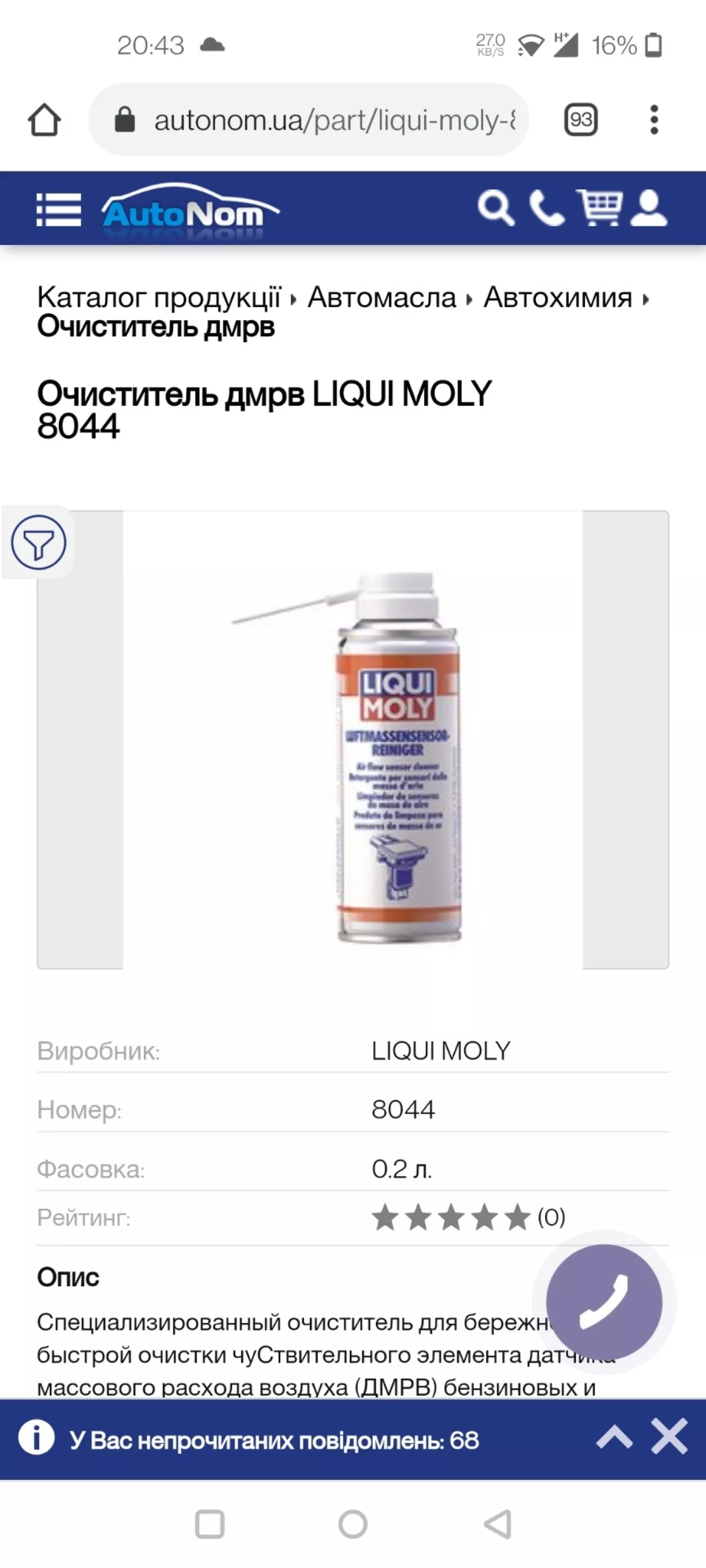Open the tab switcher showing 93 tabs

coord(580,120)
